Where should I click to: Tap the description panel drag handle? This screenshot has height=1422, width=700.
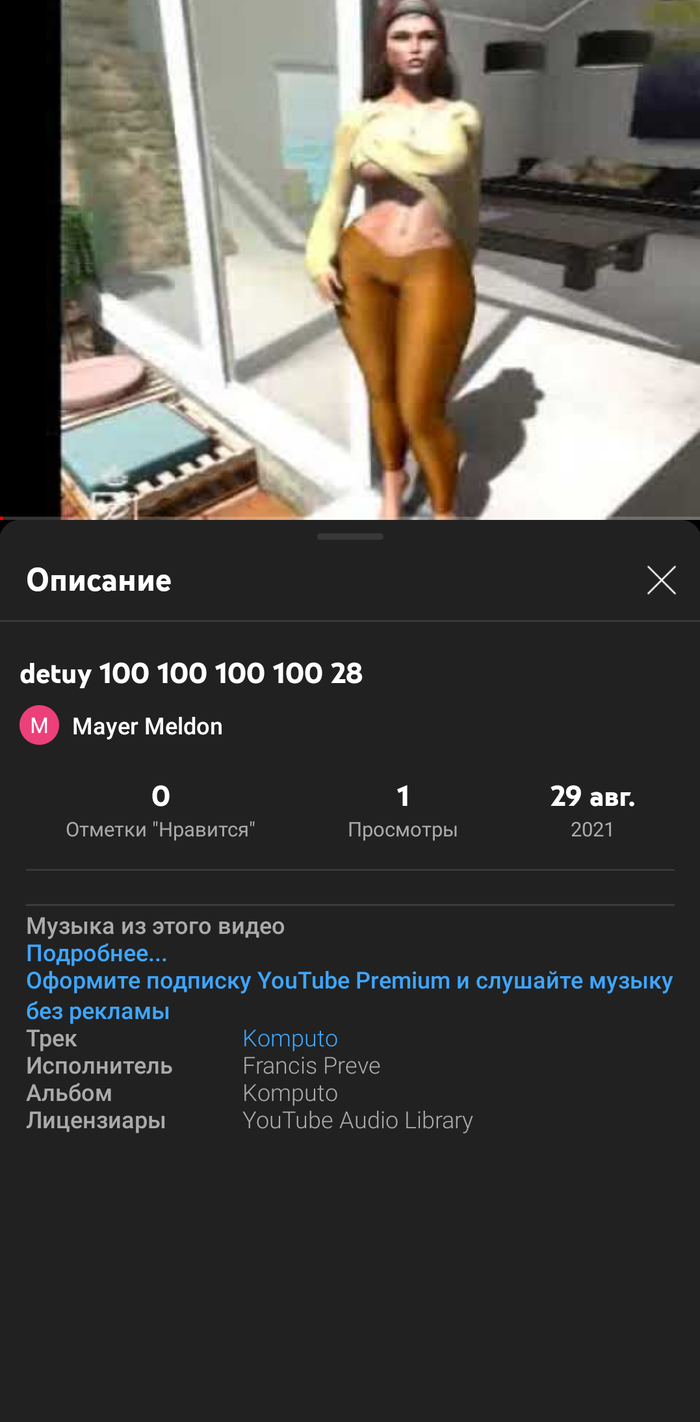click(x=350, y=537)
